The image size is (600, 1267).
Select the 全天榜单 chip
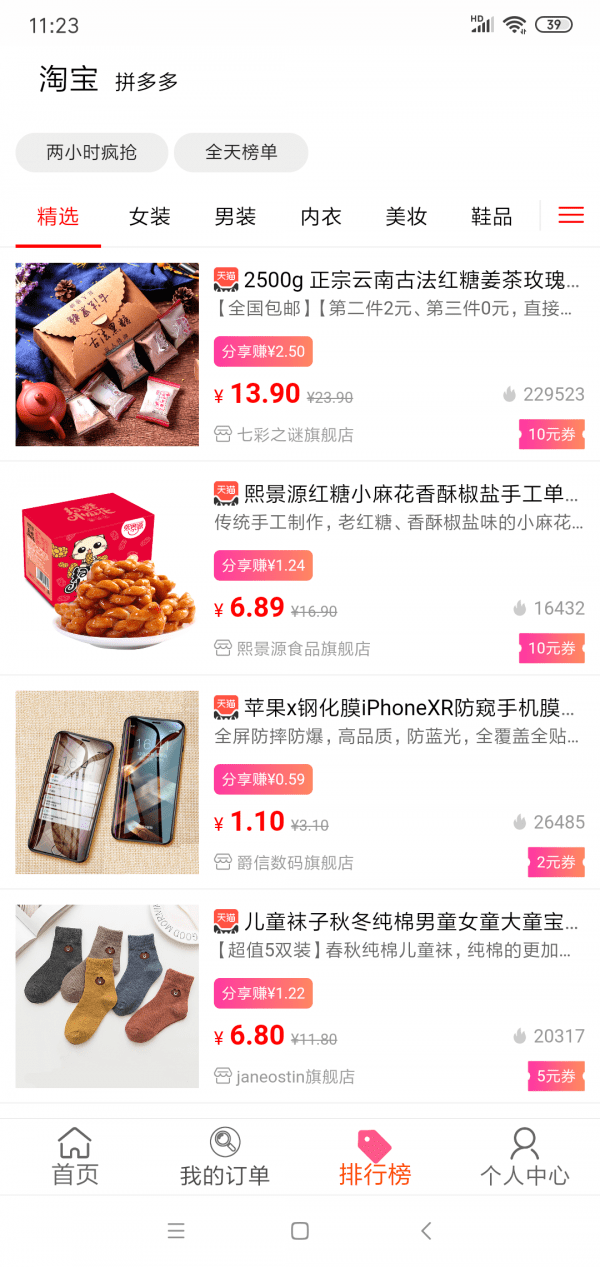[241, 153]
